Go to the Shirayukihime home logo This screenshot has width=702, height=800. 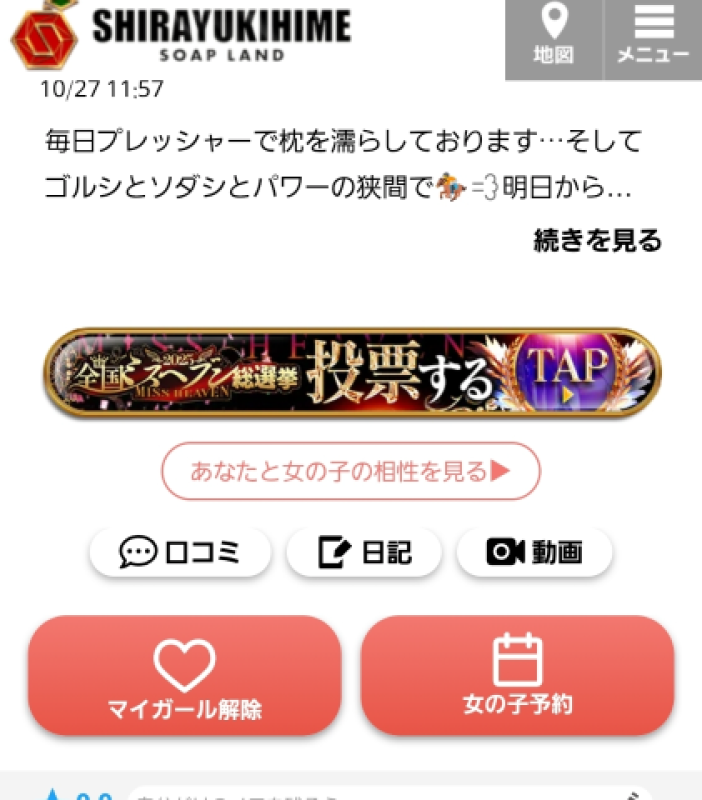point(180,35)
